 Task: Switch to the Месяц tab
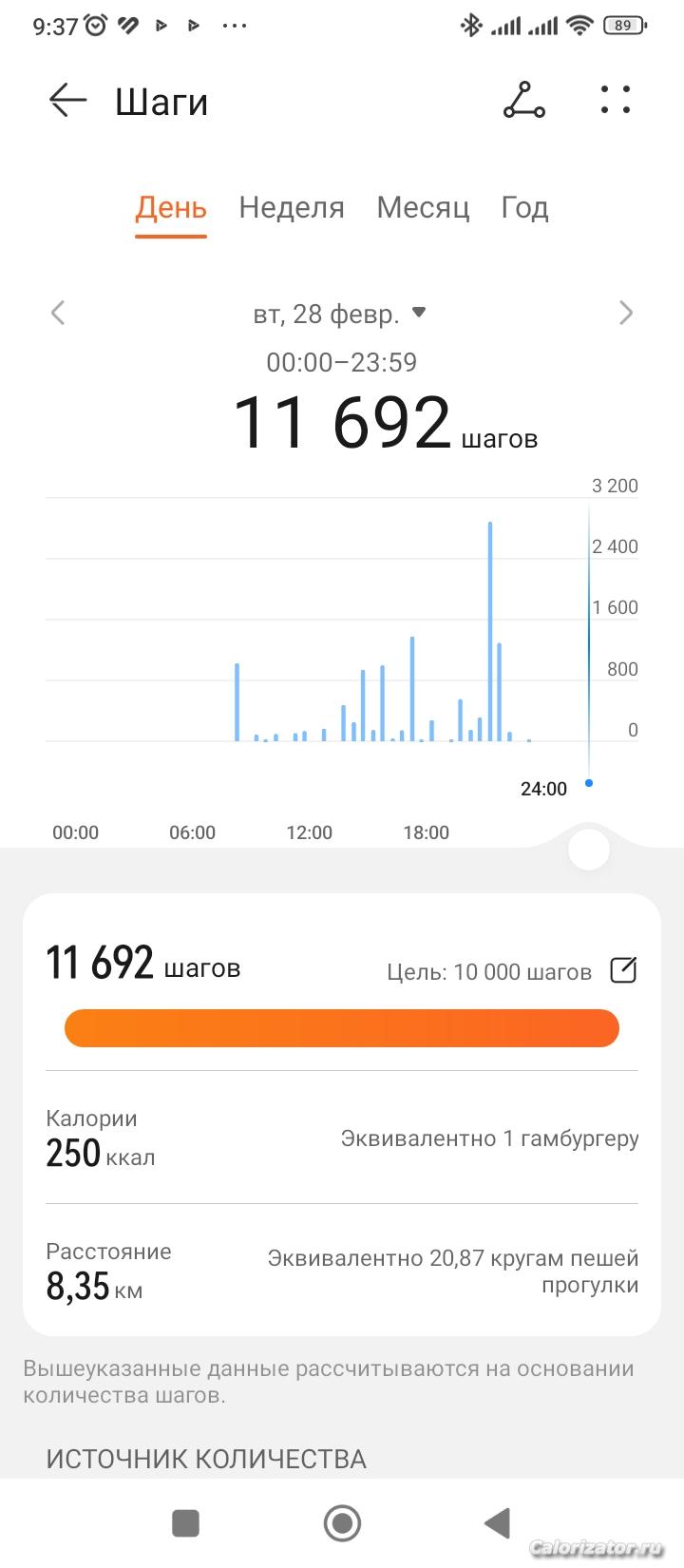point(423,207)
